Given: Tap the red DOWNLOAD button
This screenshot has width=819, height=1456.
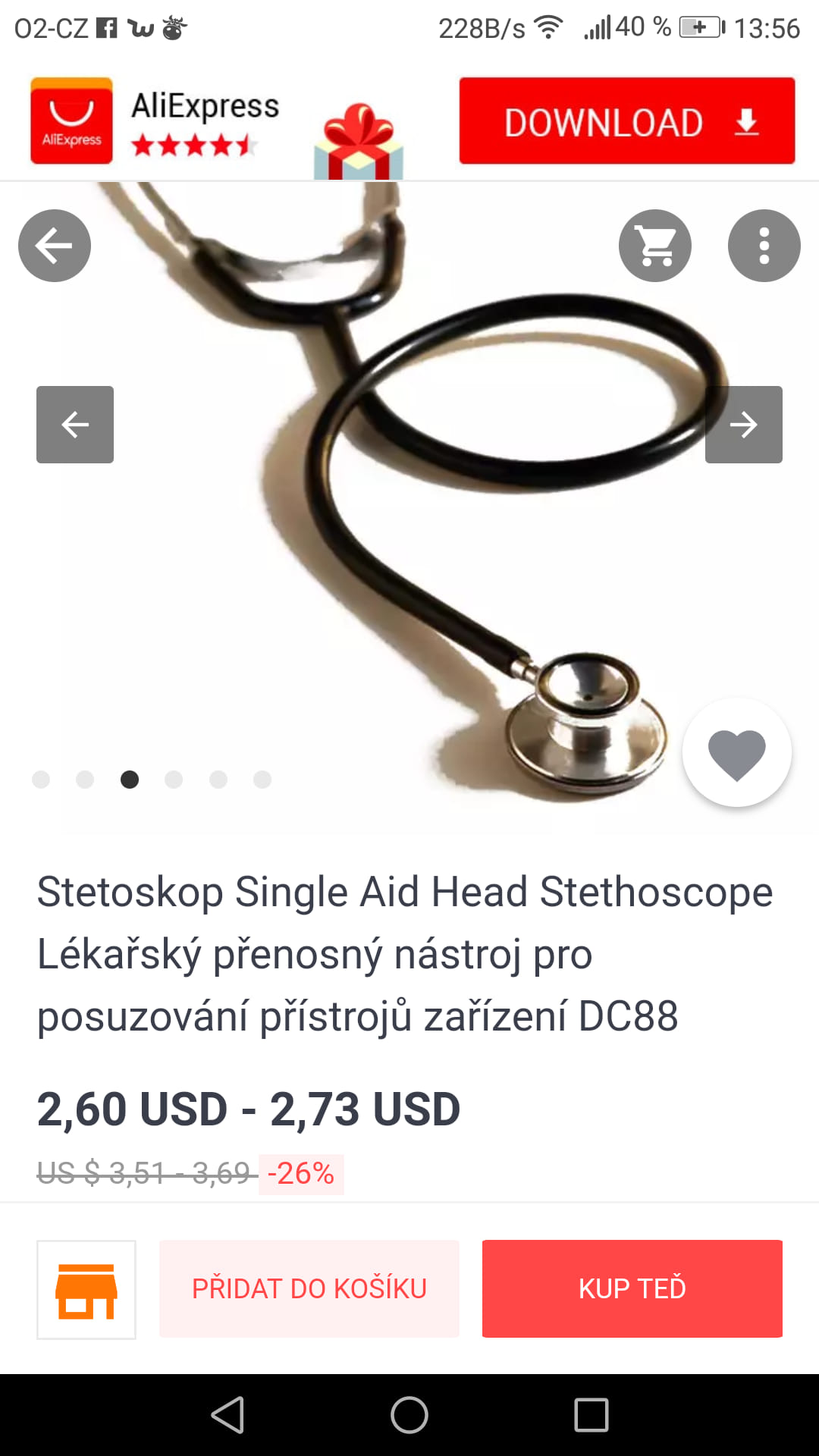Looking at the screenshot, I should [626, 121].
